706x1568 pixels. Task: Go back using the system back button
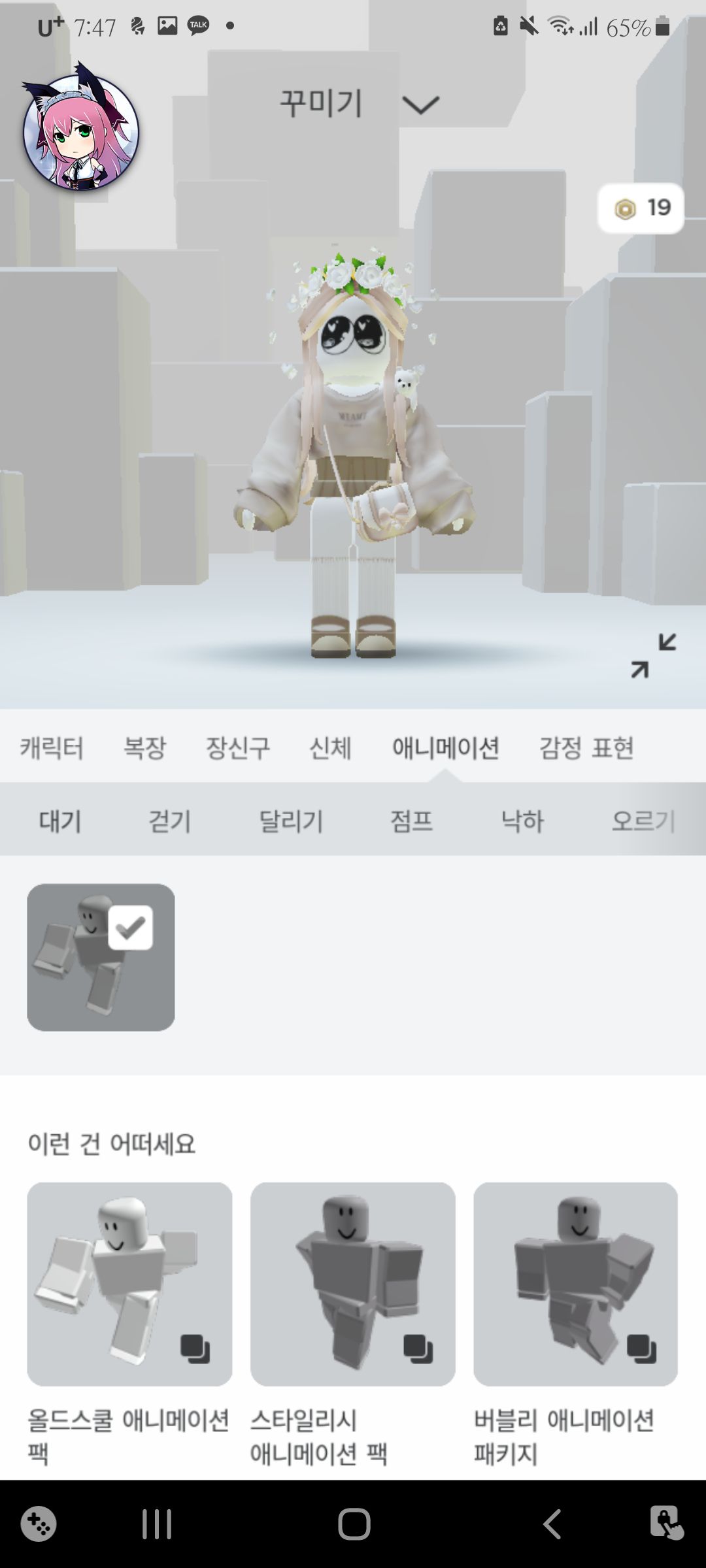coord(552,1524)
